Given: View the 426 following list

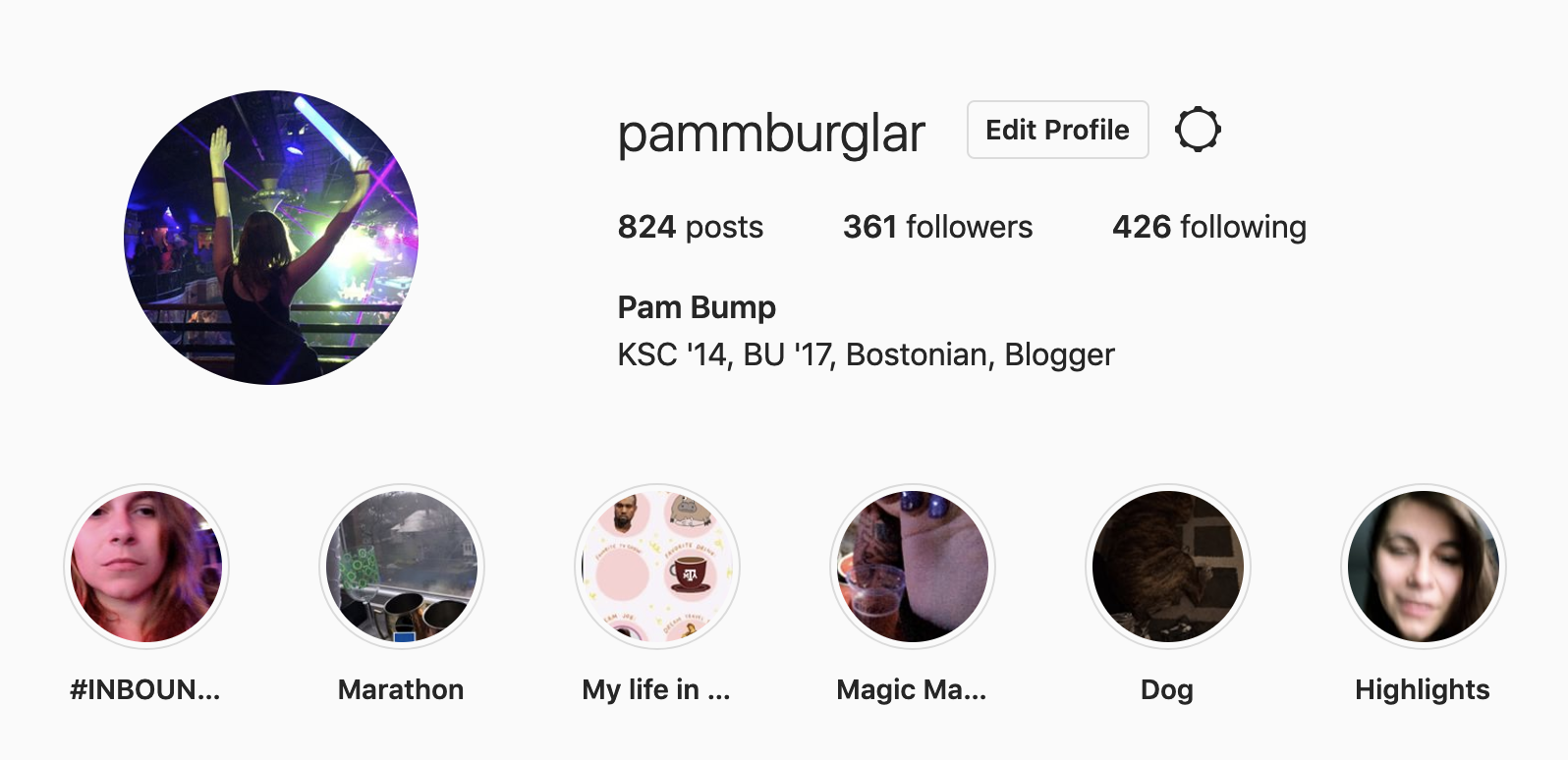Looking at the screenshot, I should (x=1208, y=227).
